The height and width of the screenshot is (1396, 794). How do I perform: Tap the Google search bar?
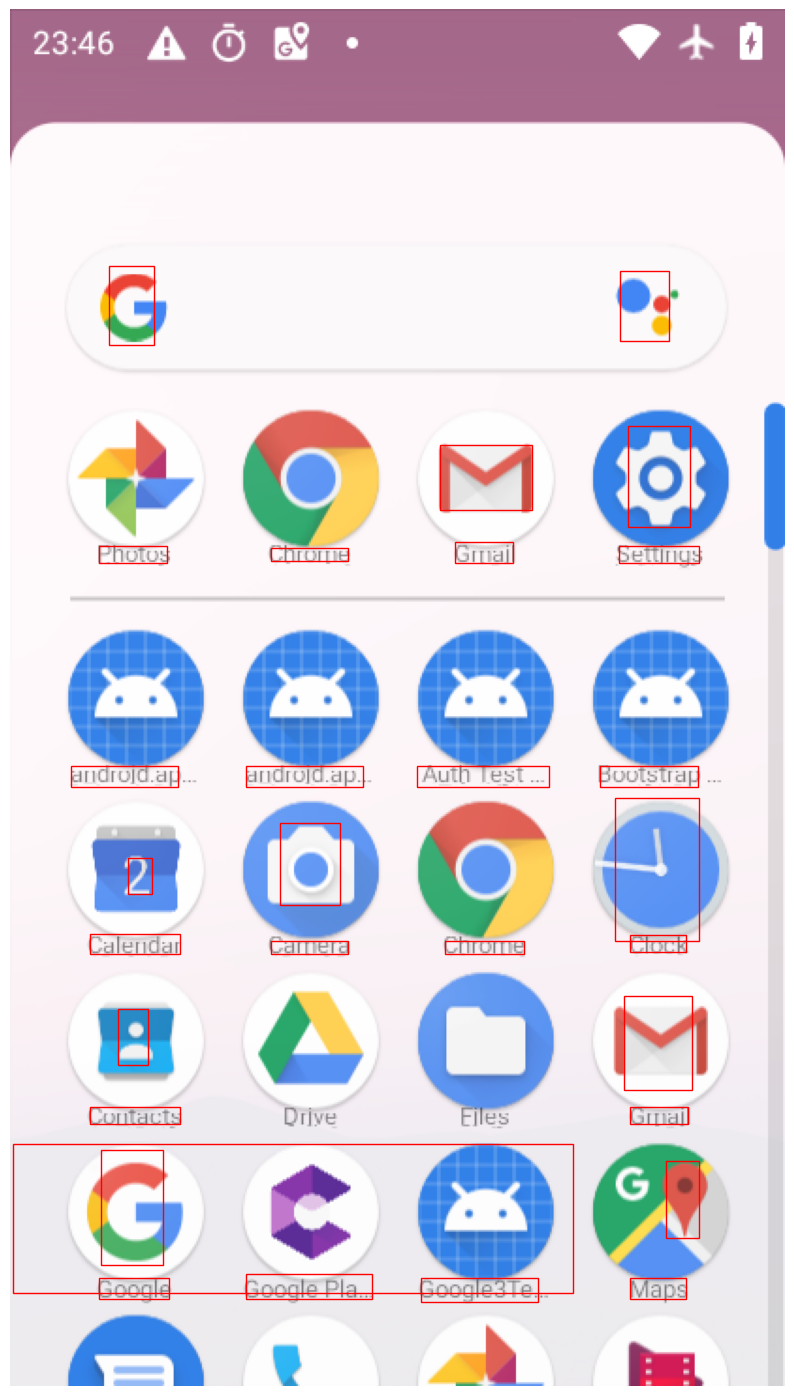click(x=390, y=307)
